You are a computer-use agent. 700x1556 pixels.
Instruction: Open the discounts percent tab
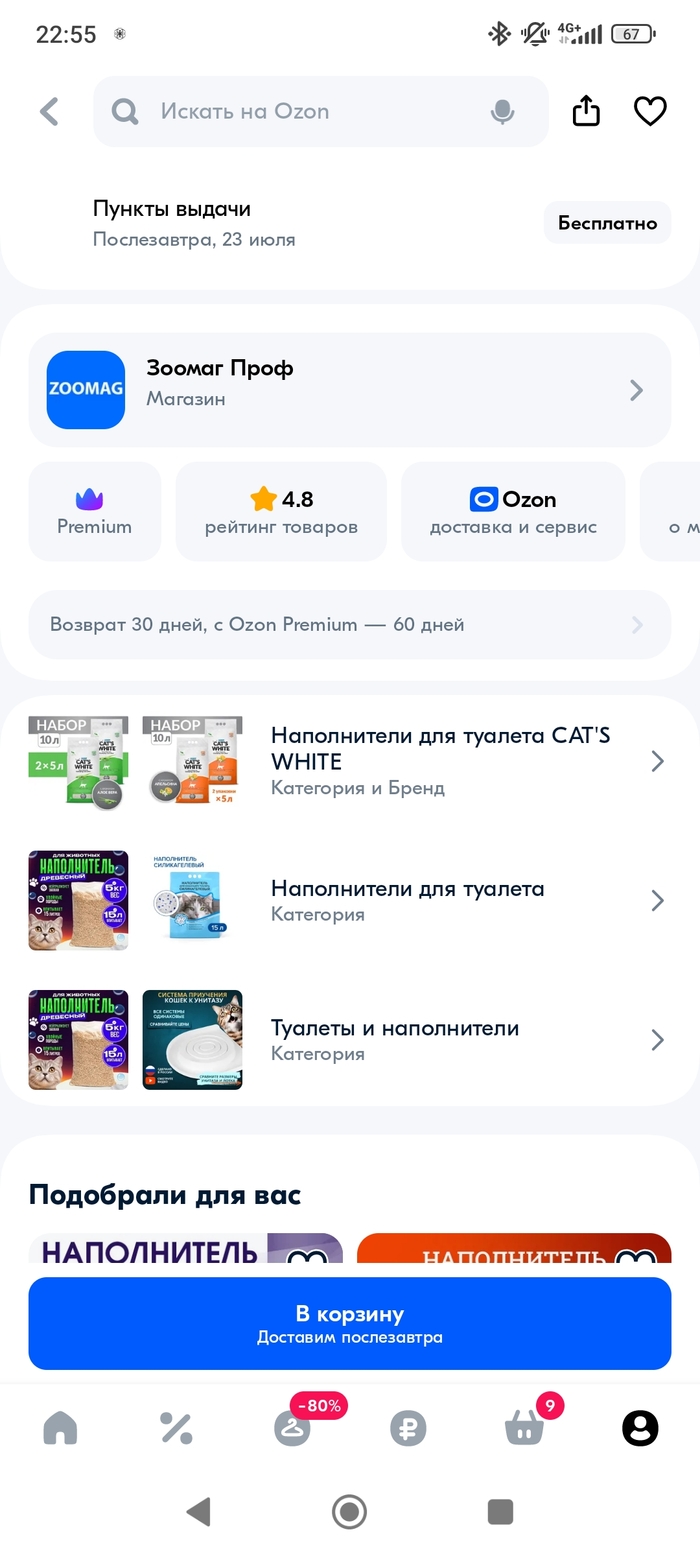tap(176, 1428)
